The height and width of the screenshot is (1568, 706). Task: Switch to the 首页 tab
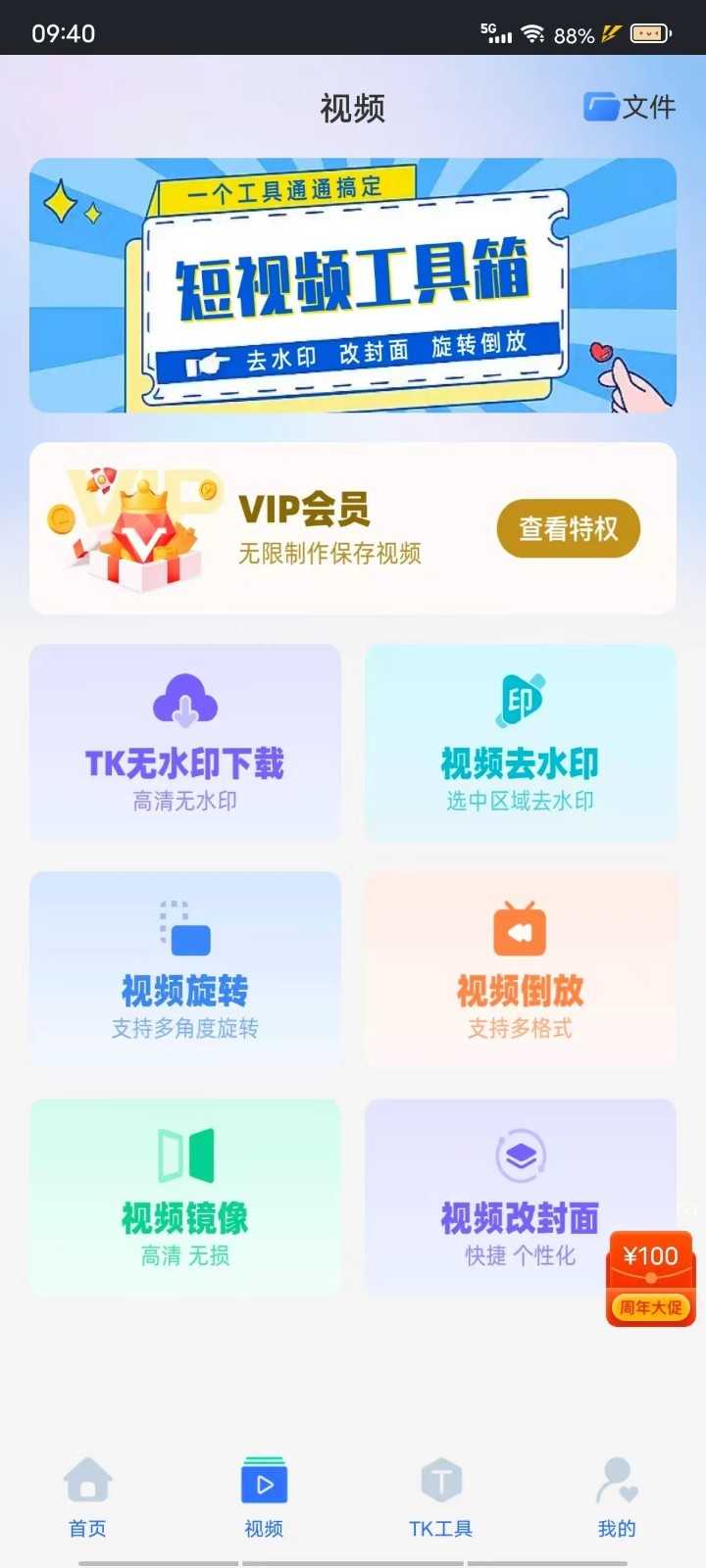(87, 1499)
